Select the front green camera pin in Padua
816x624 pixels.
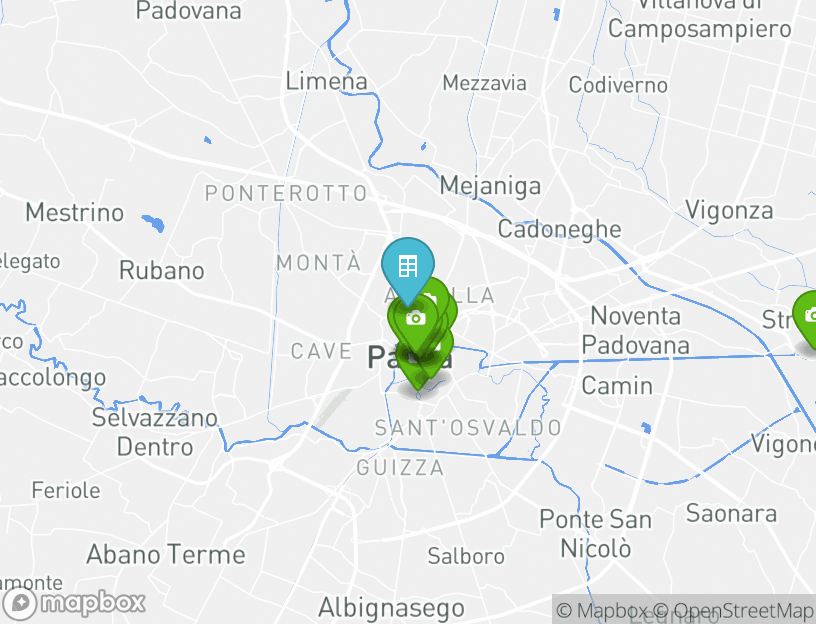coord(415,320)
